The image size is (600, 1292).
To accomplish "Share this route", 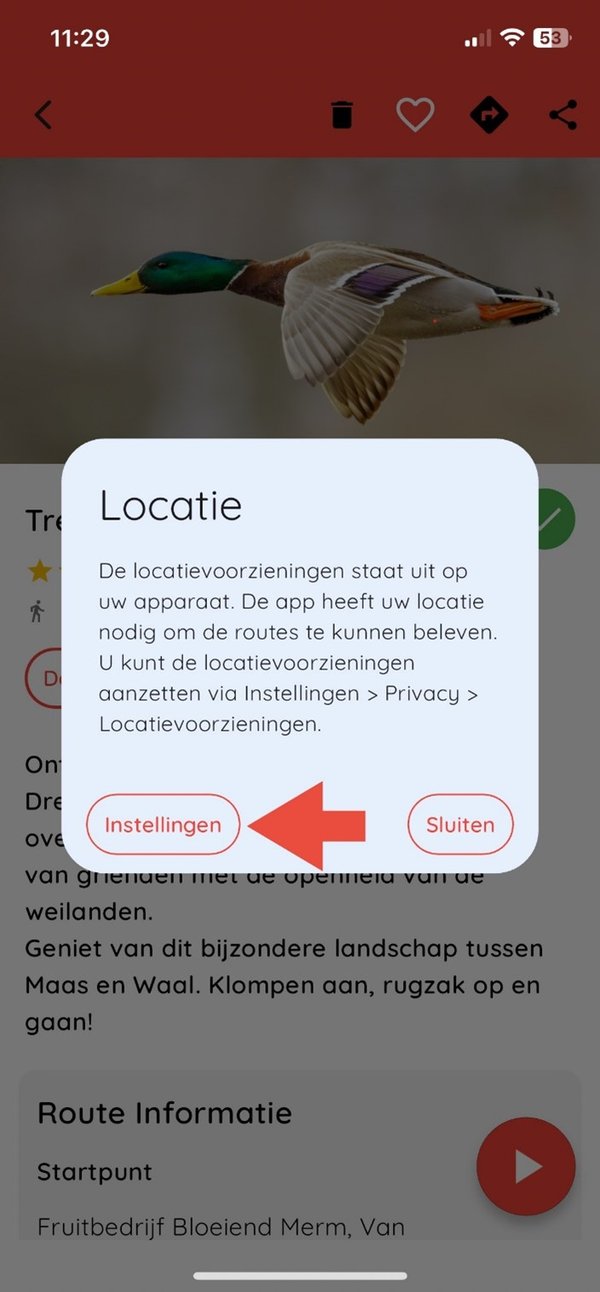I will tap(563, 115).
